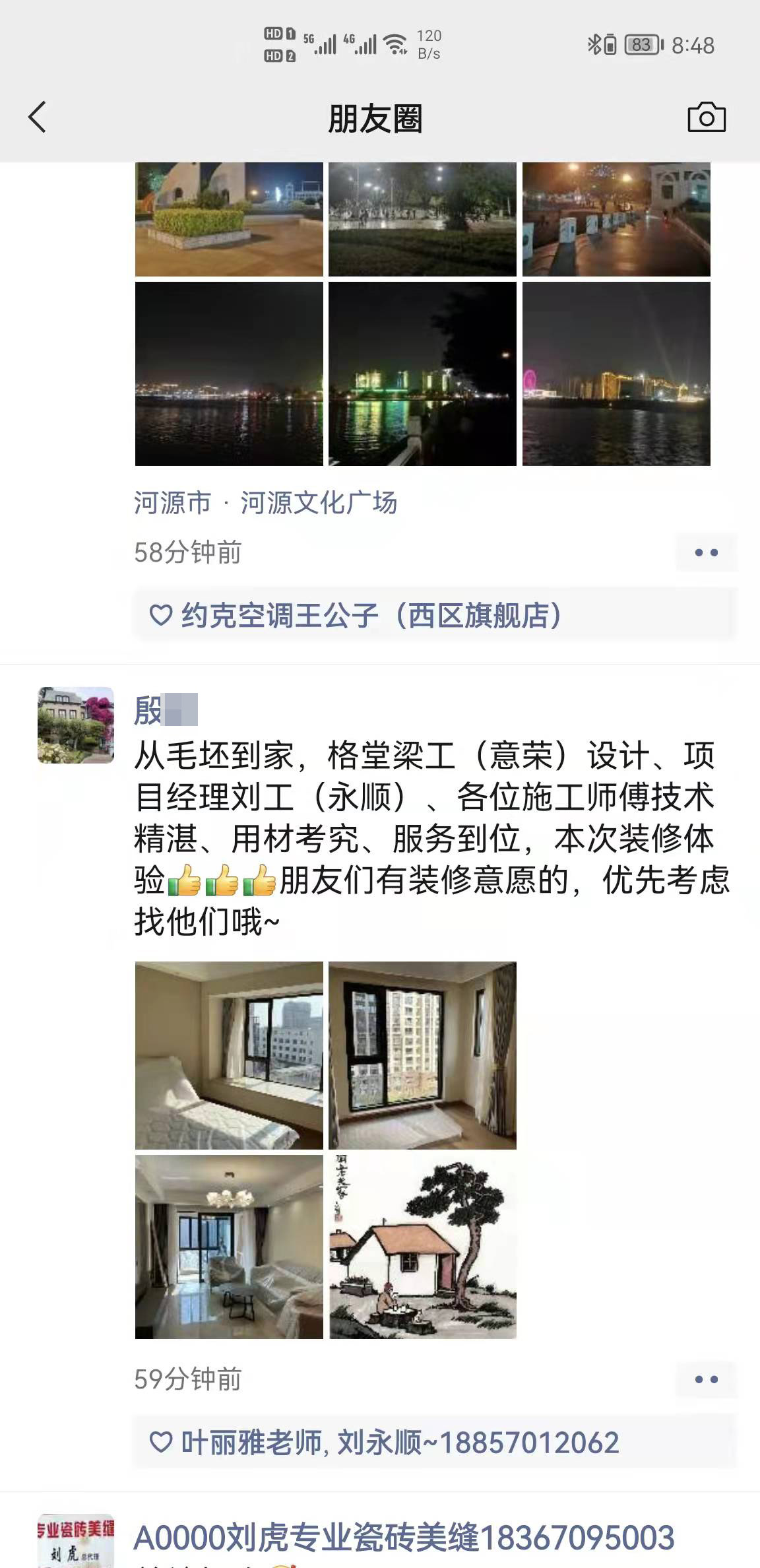View the night photo with the Ferris wheel
Viewport: 760px width, 1568px height.
click(616, 374)
